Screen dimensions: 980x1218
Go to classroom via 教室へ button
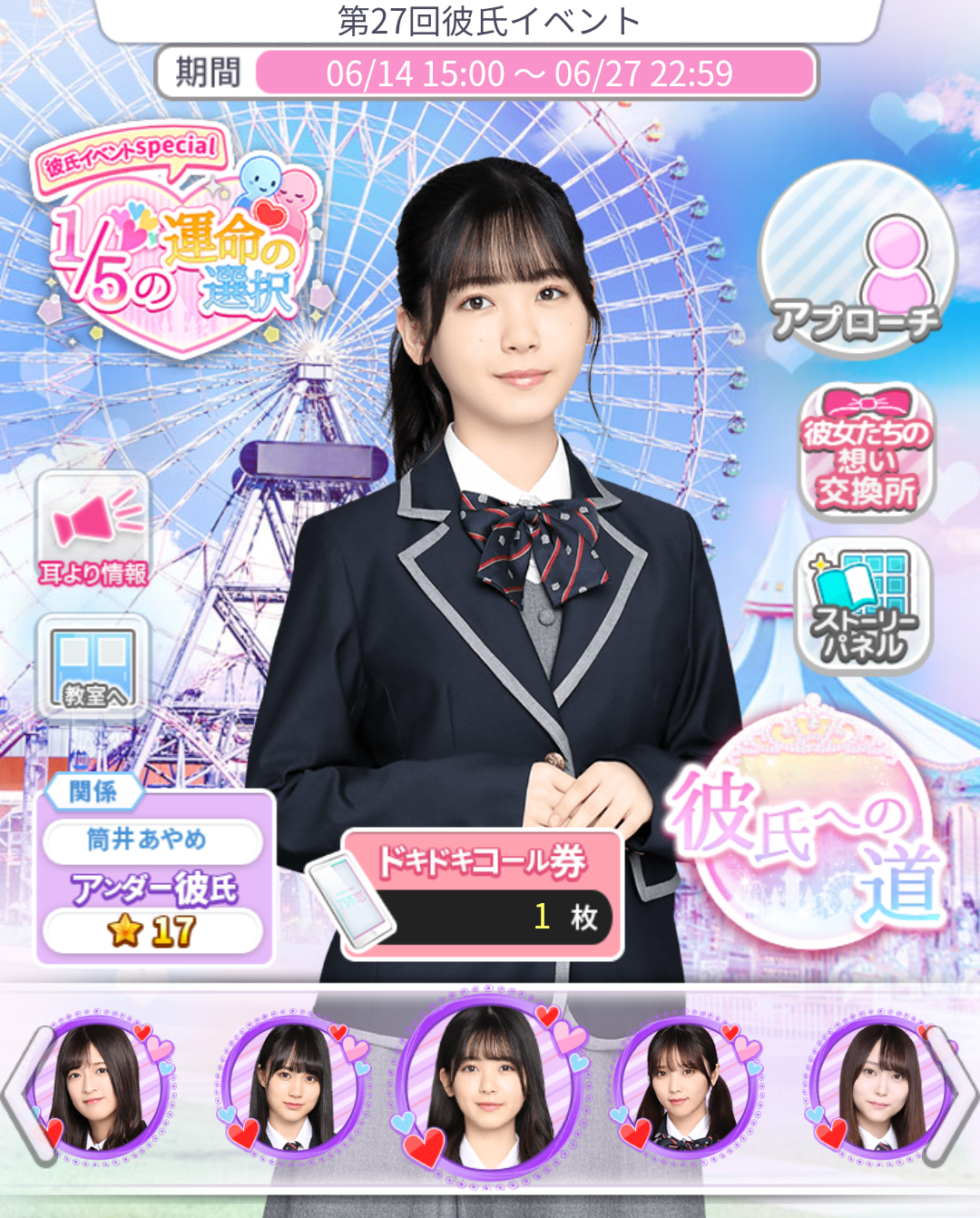[93, 665]
